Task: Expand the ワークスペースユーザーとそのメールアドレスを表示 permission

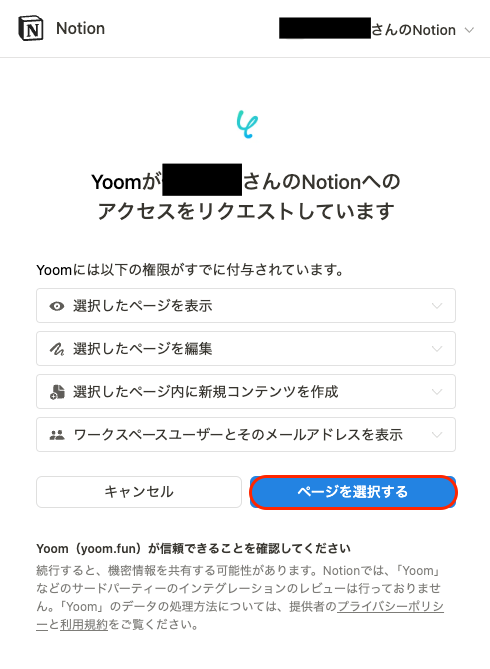Action: coord(246,434)
